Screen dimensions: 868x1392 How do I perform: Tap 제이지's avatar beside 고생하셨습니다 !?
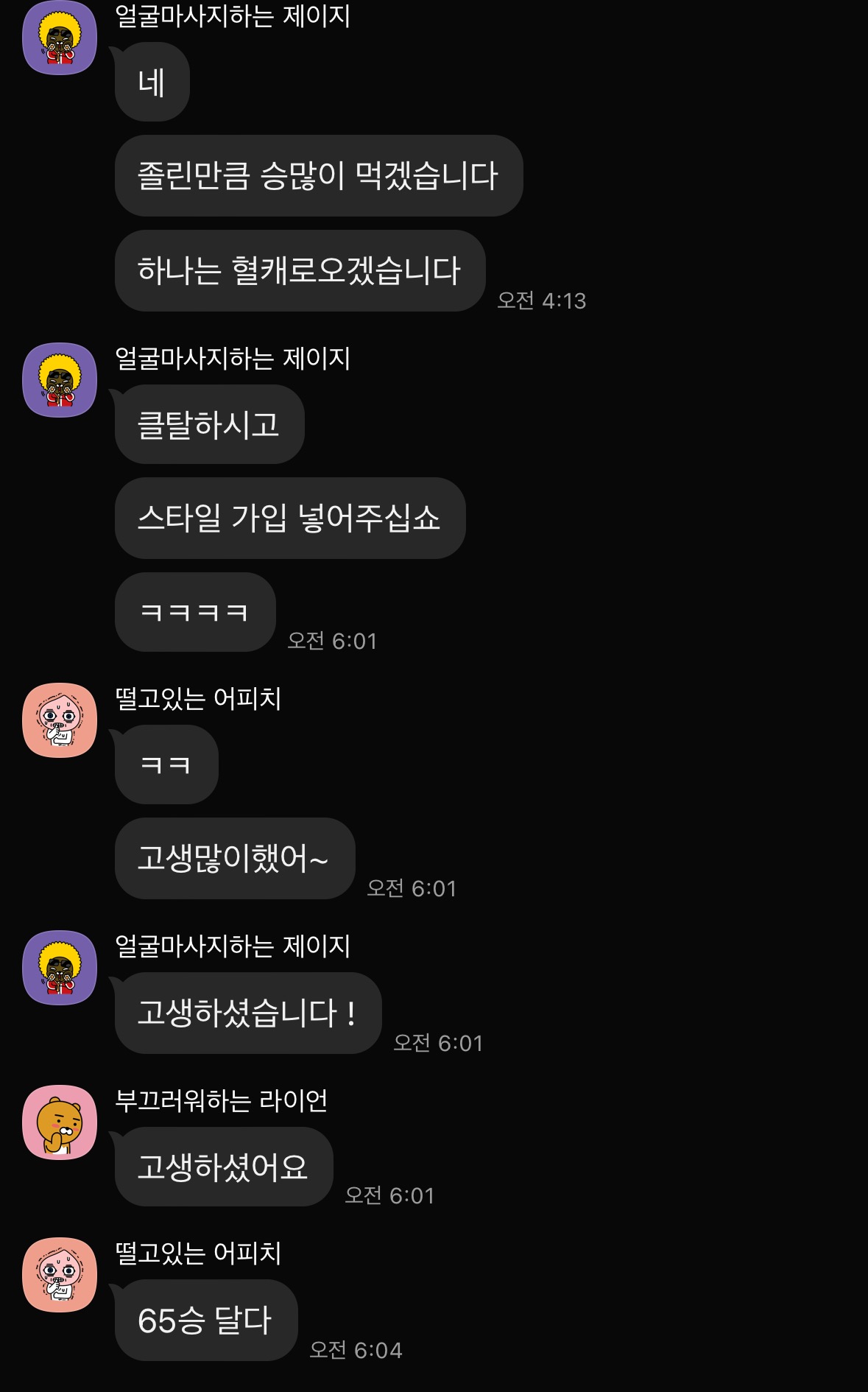click(60, 968)
